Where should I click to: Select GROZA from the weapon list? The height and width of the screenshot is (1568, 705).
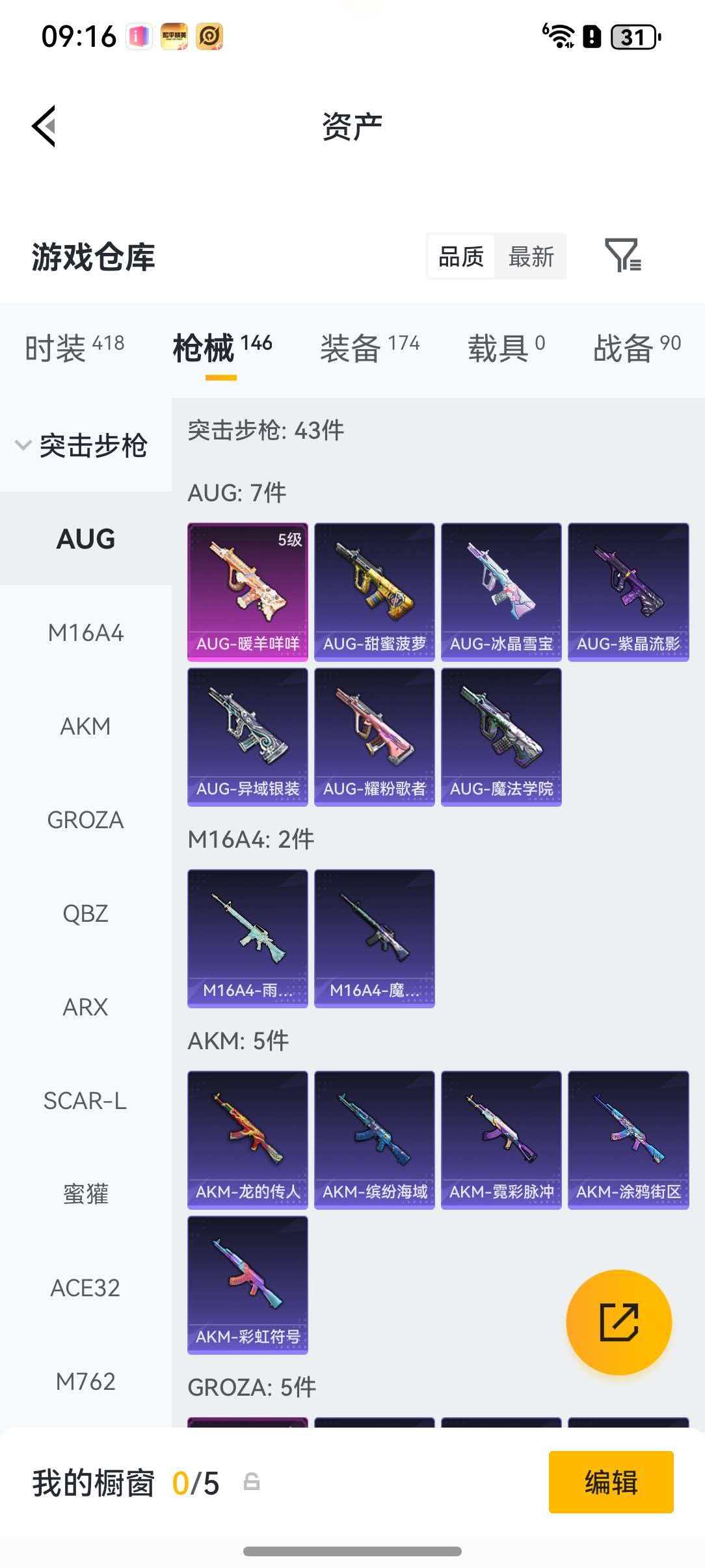85,820
